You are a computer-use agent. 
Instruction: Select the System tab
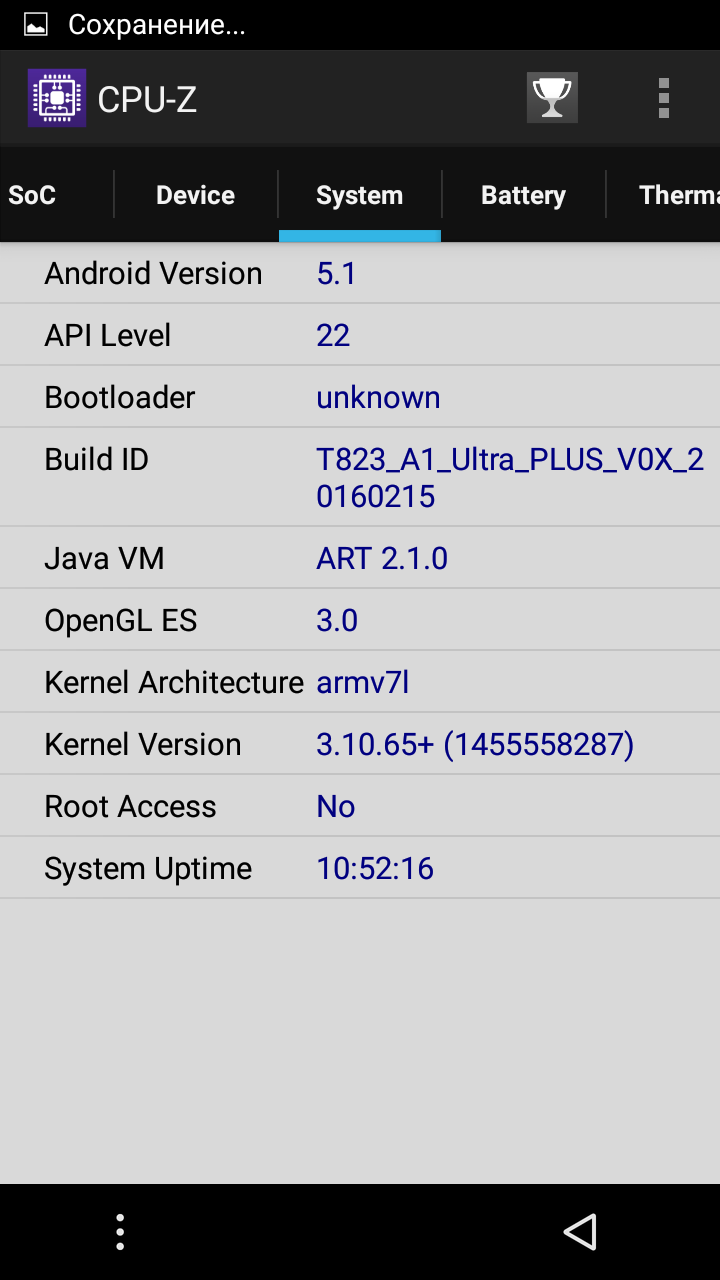(x=360, y=195)
